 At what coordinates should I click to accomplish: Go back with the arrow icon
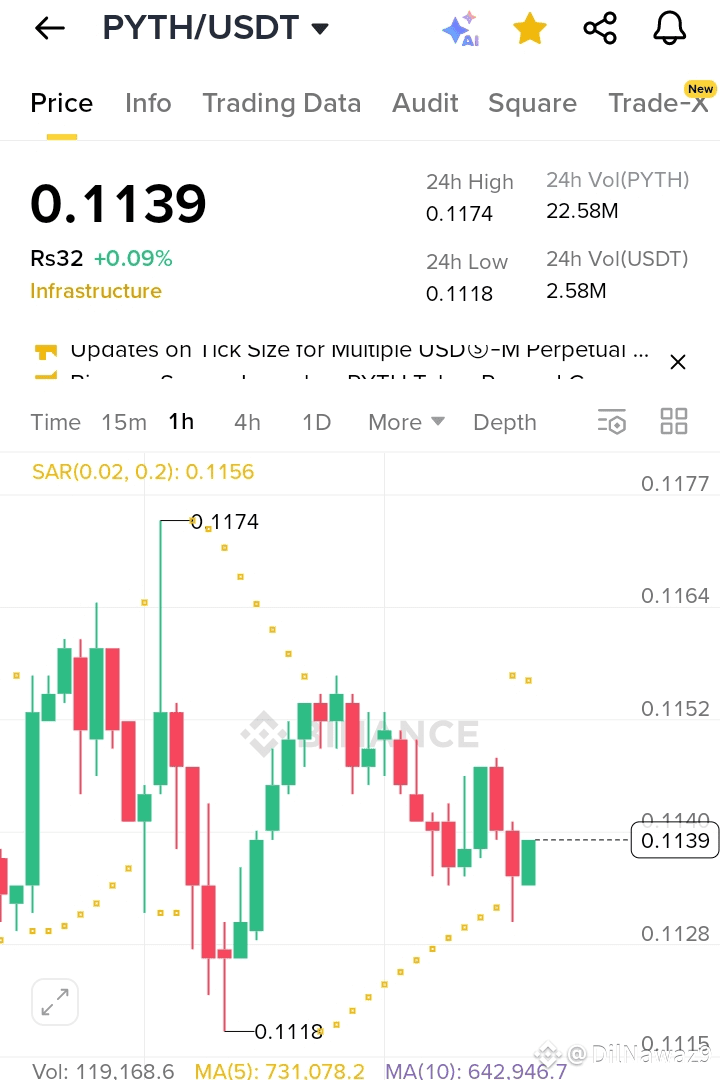pyautogui.click(x=50, y=28)
